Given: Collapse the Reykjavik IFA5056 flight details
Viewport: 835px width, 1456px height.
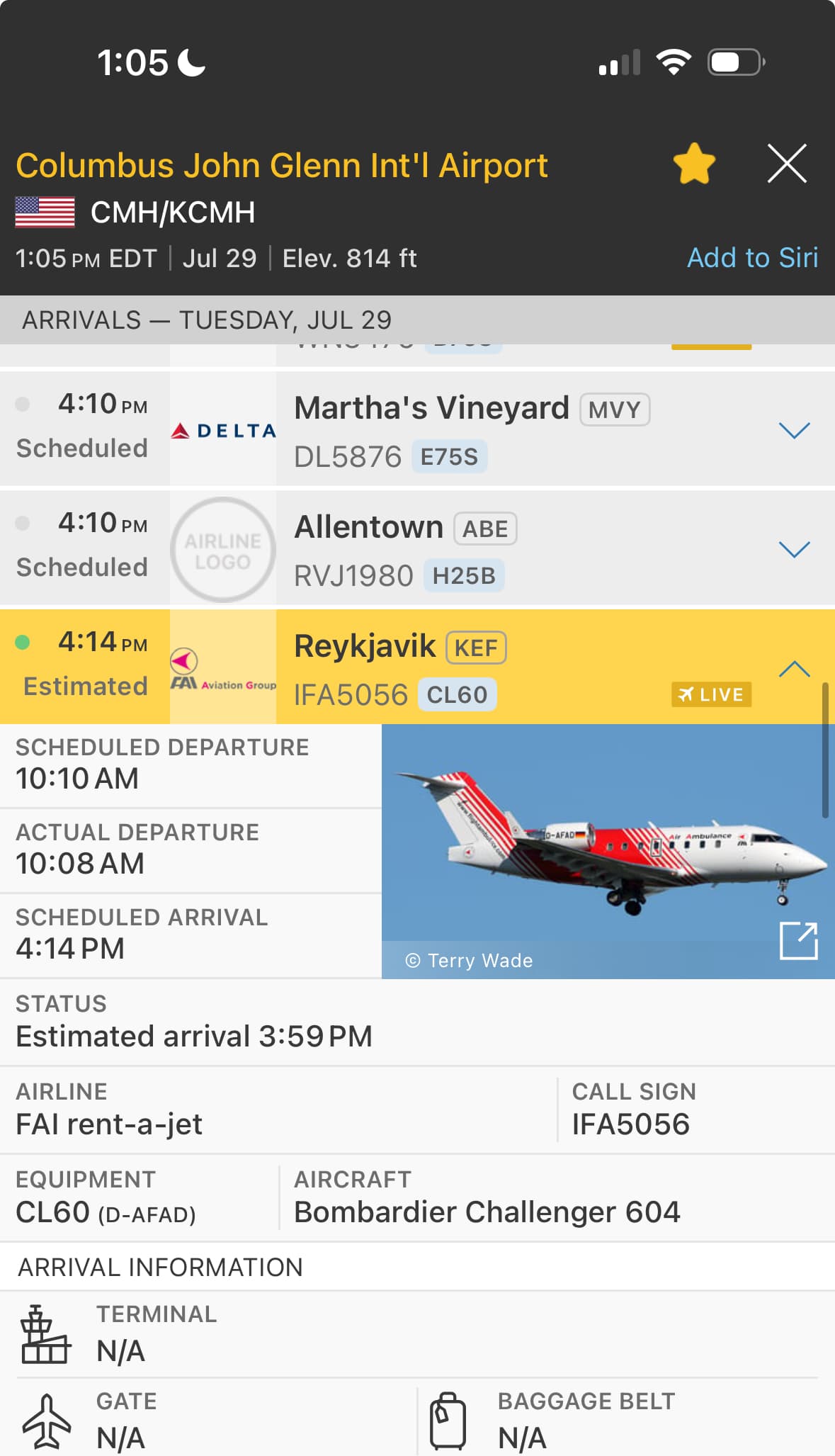Looking at the screenshot, I should click(793, 668).
